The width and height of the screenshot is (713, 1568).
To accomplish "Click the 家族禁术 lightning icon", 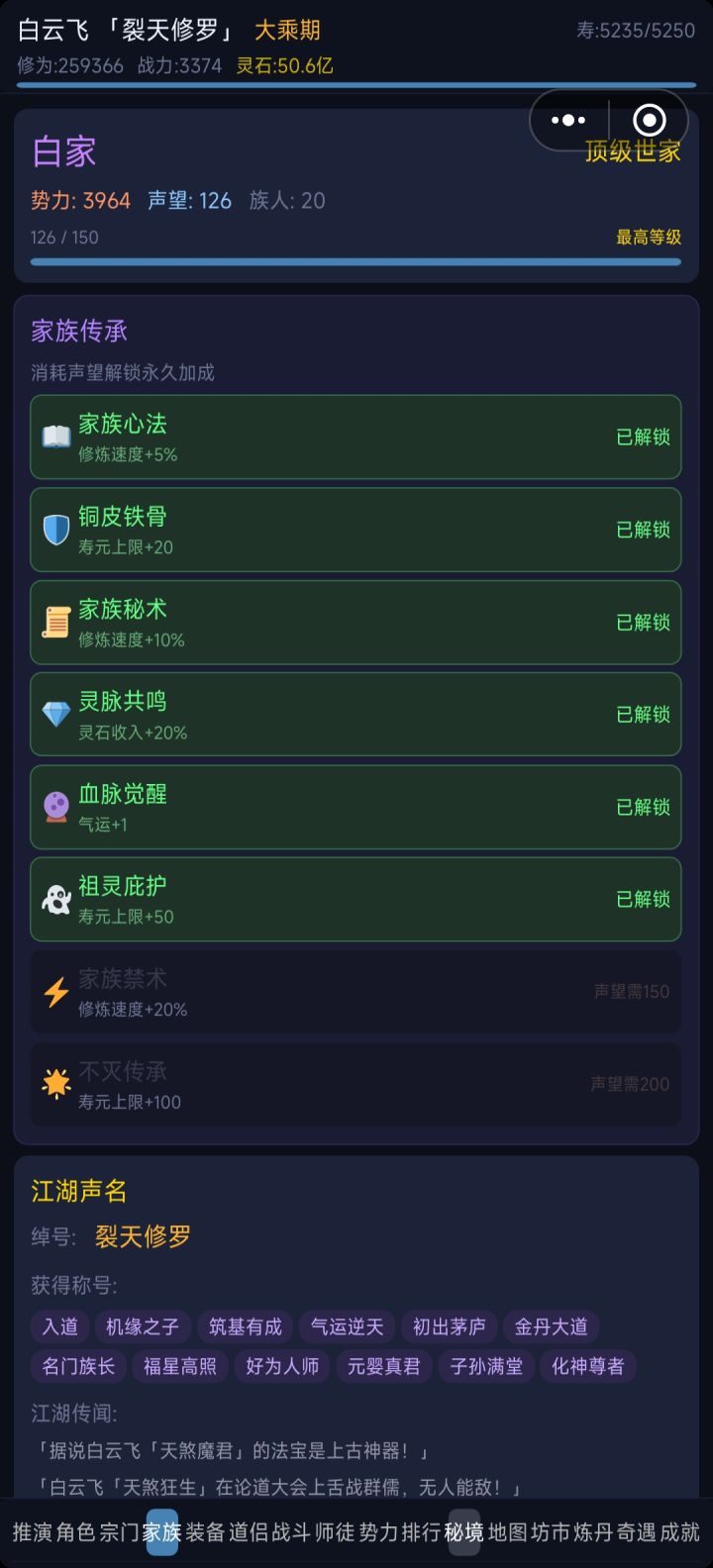I will click(x=56, y=990).
